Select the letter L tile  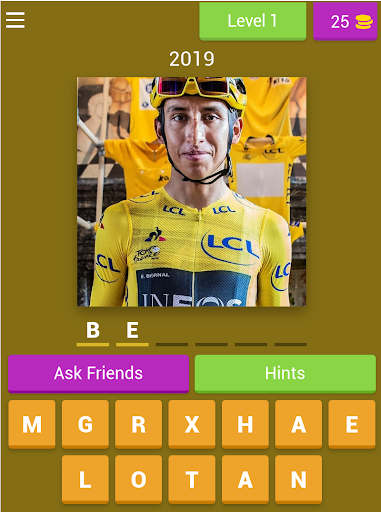(85, 480)
